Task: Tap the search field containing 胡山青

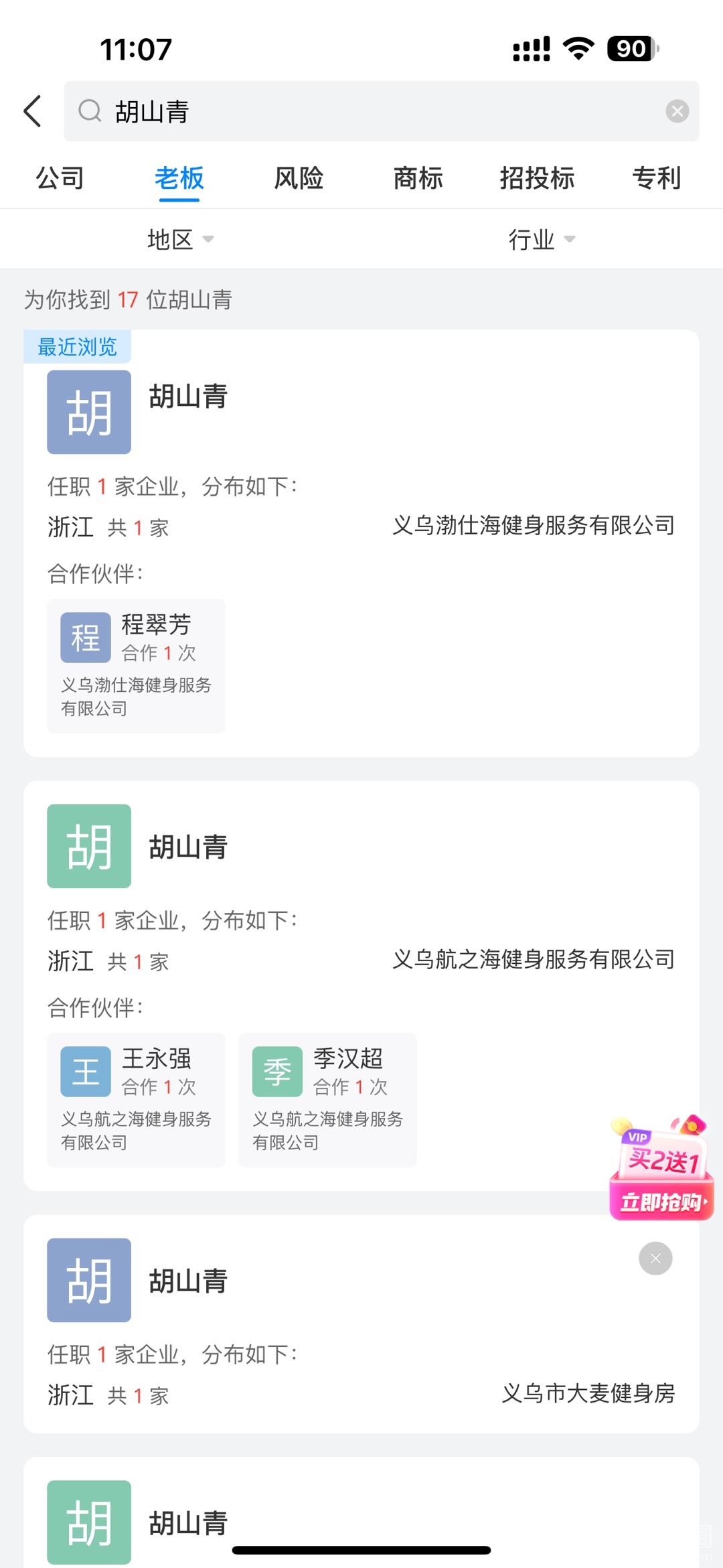Action: click(375, 111)
